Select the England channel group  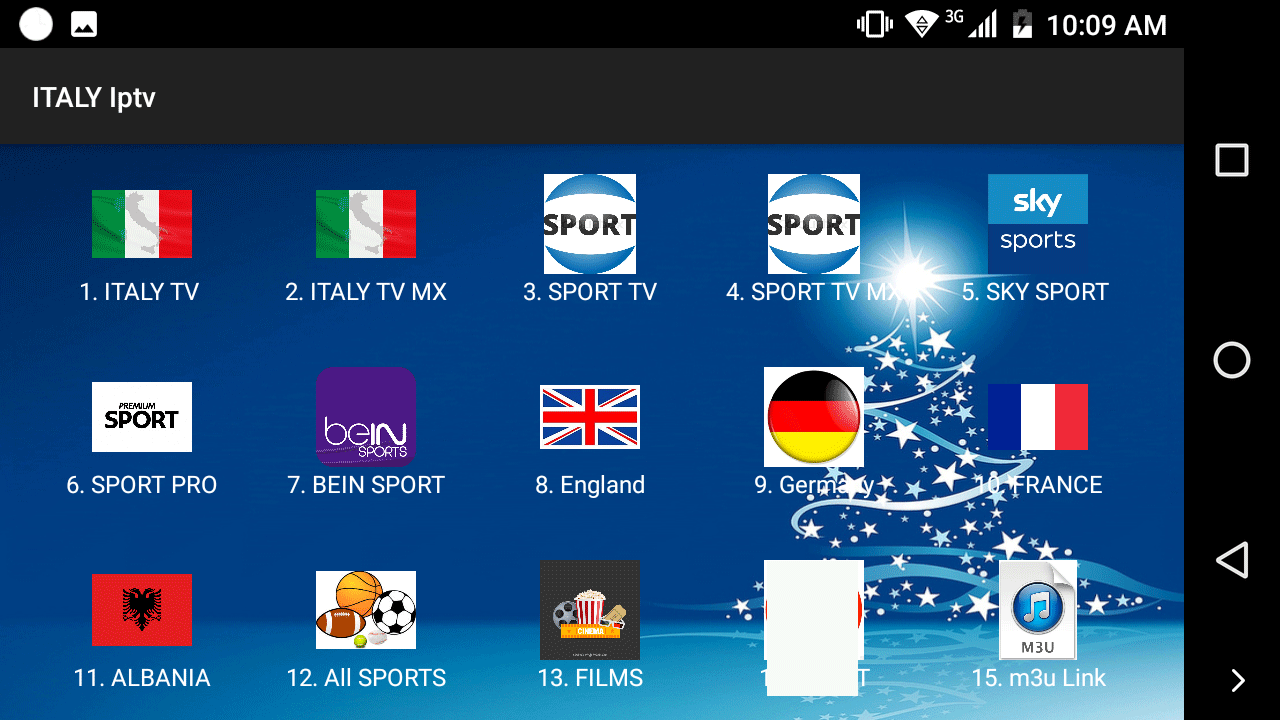(x=590, y=418)
